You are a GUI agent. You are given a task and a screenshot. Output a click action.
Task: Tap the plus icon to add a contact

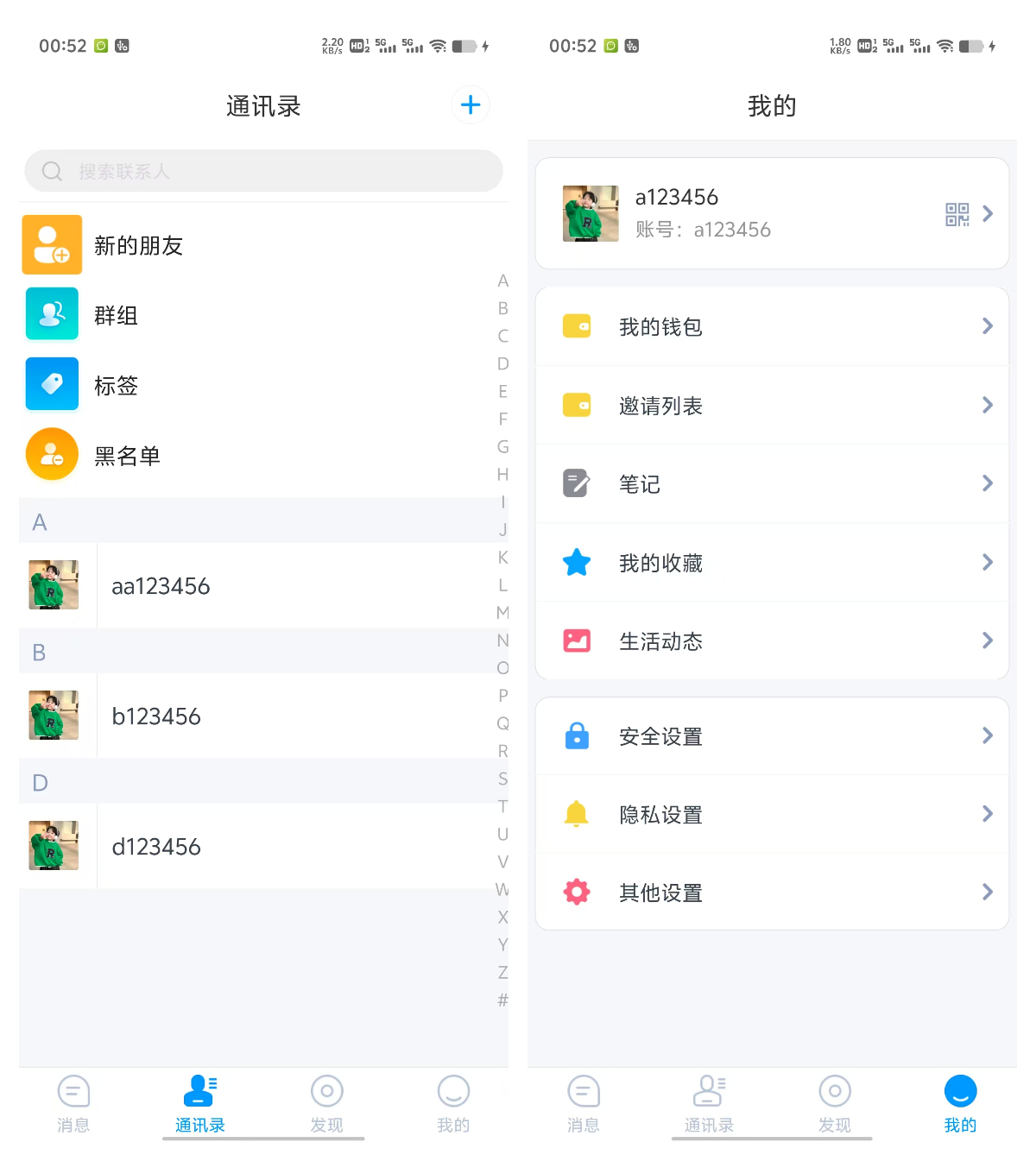tap(471, 105)
